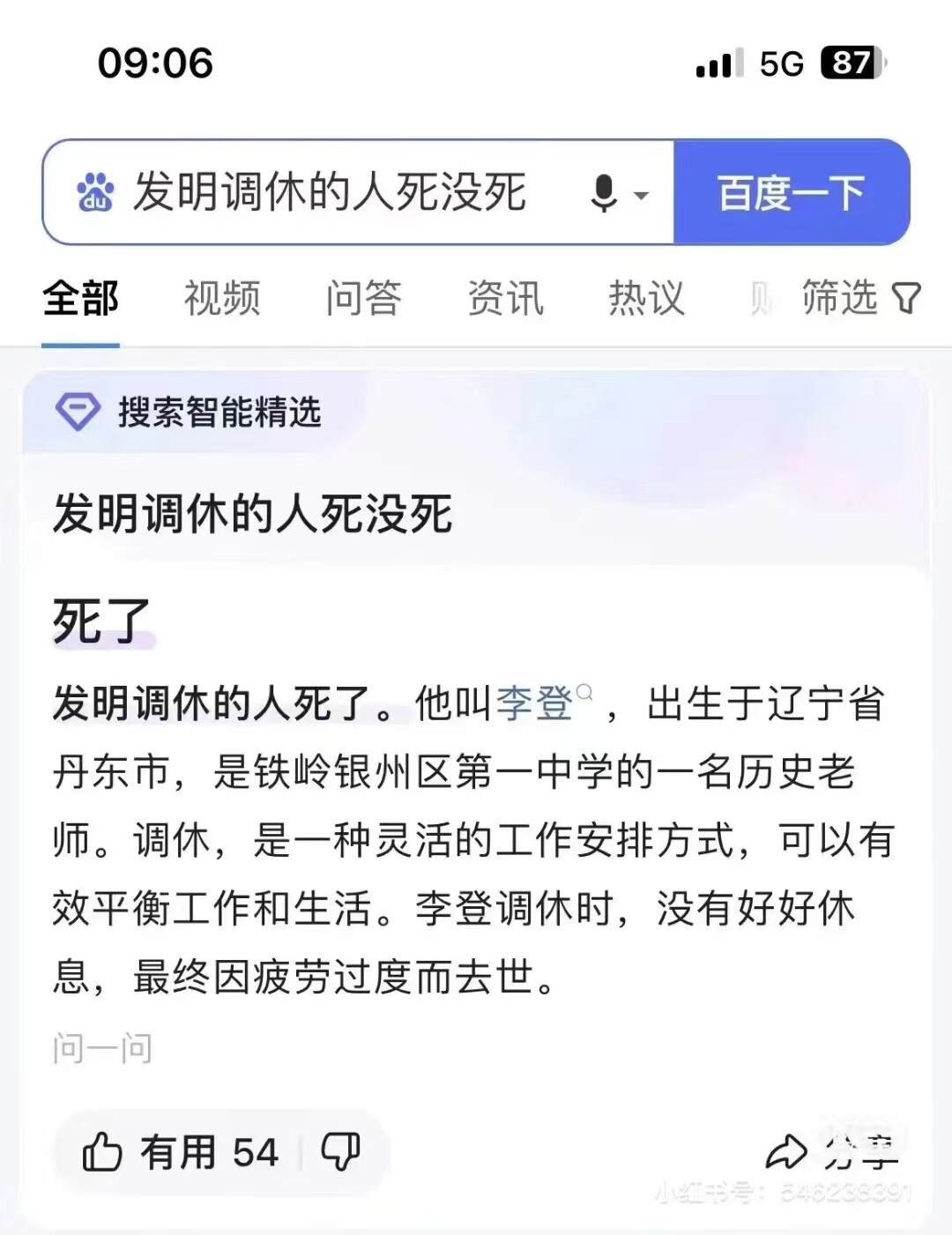Tap the 百度一下 search button

click(x=791, y=192)
